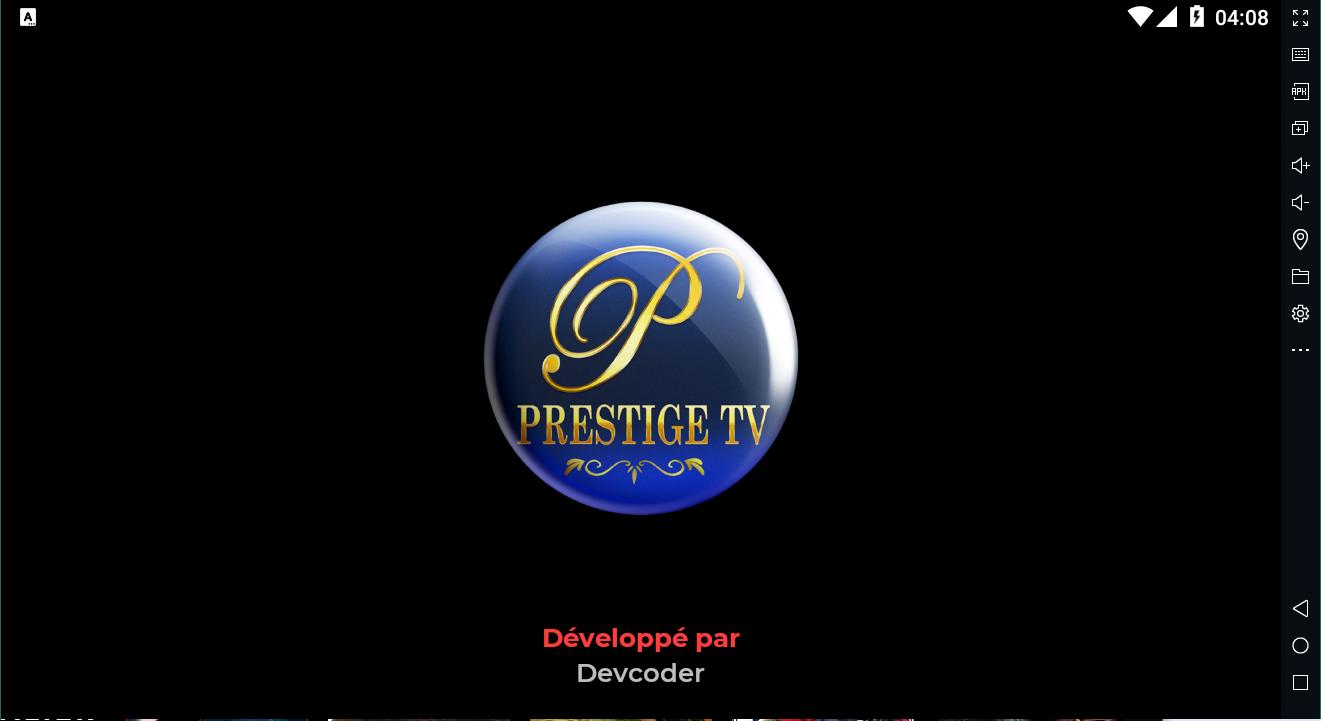Decrease the volume

click(1300, 203)
